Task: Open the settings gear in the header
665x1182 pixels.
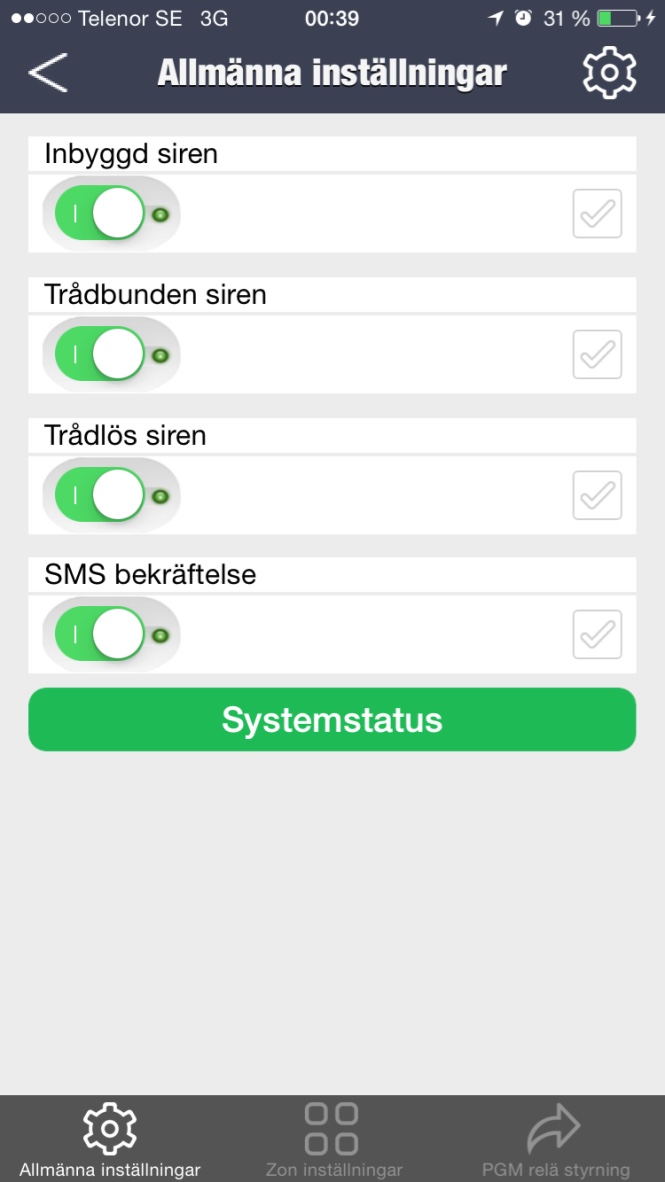Action: click(609, 72)
